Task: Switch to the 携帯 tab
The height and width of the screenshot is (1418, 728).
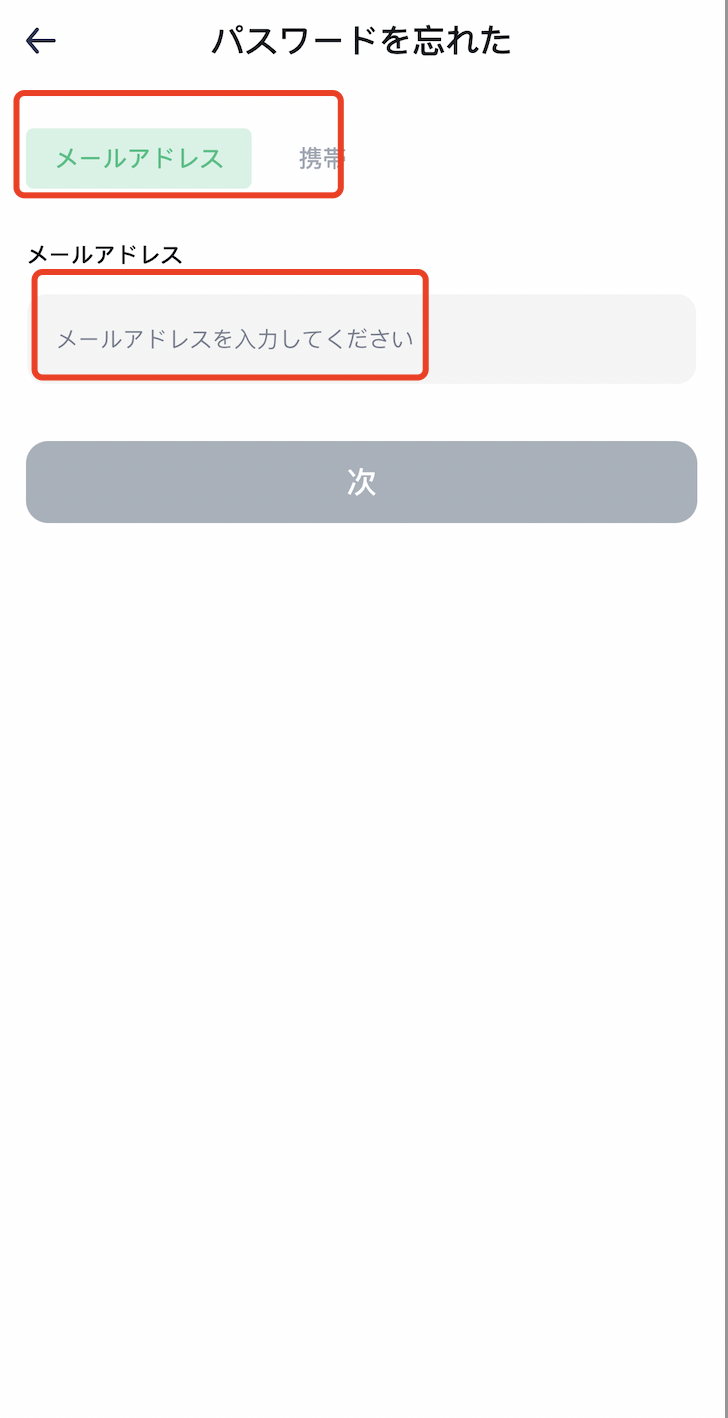Action: (x=321, y=158)
